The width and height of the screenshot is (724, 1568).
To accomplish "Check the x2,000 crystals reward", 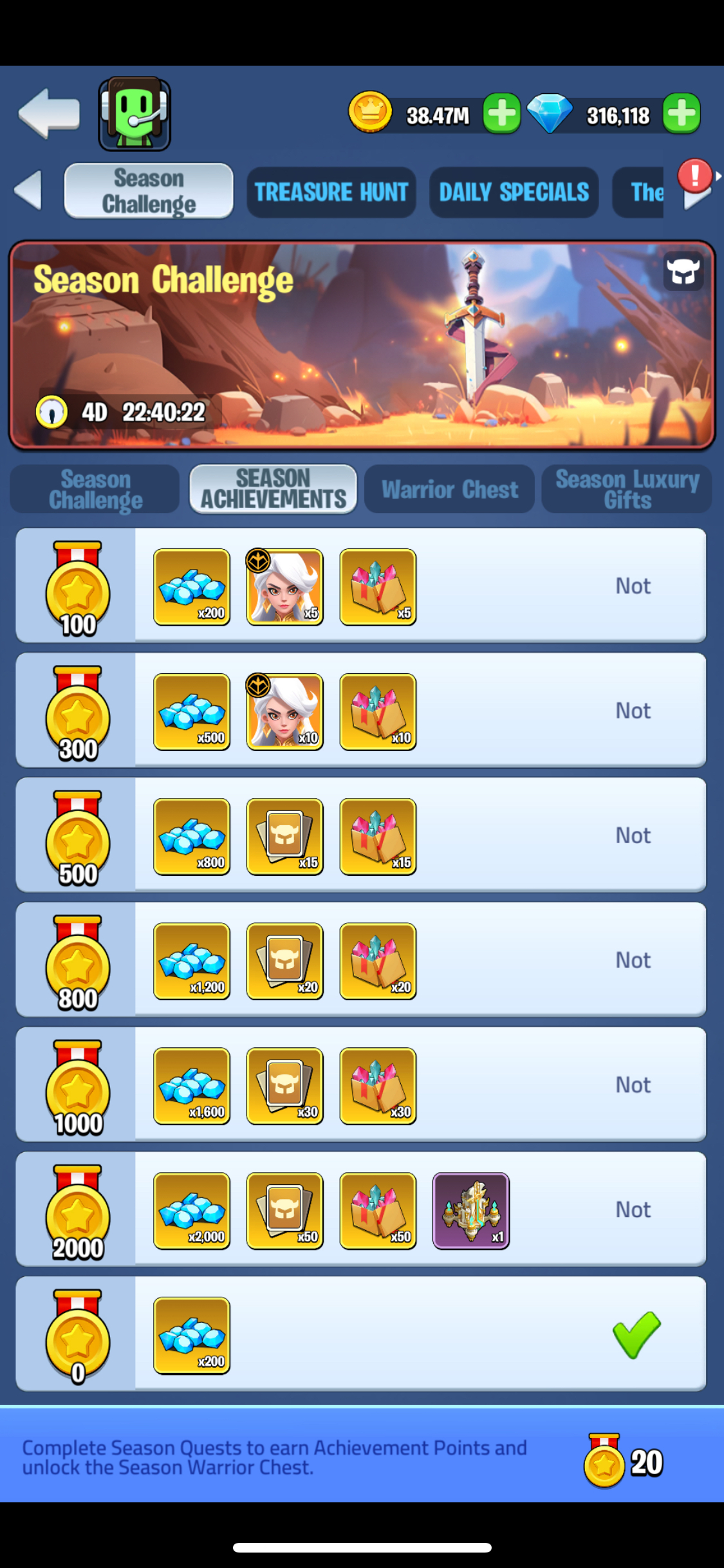I will (192, 1211).
